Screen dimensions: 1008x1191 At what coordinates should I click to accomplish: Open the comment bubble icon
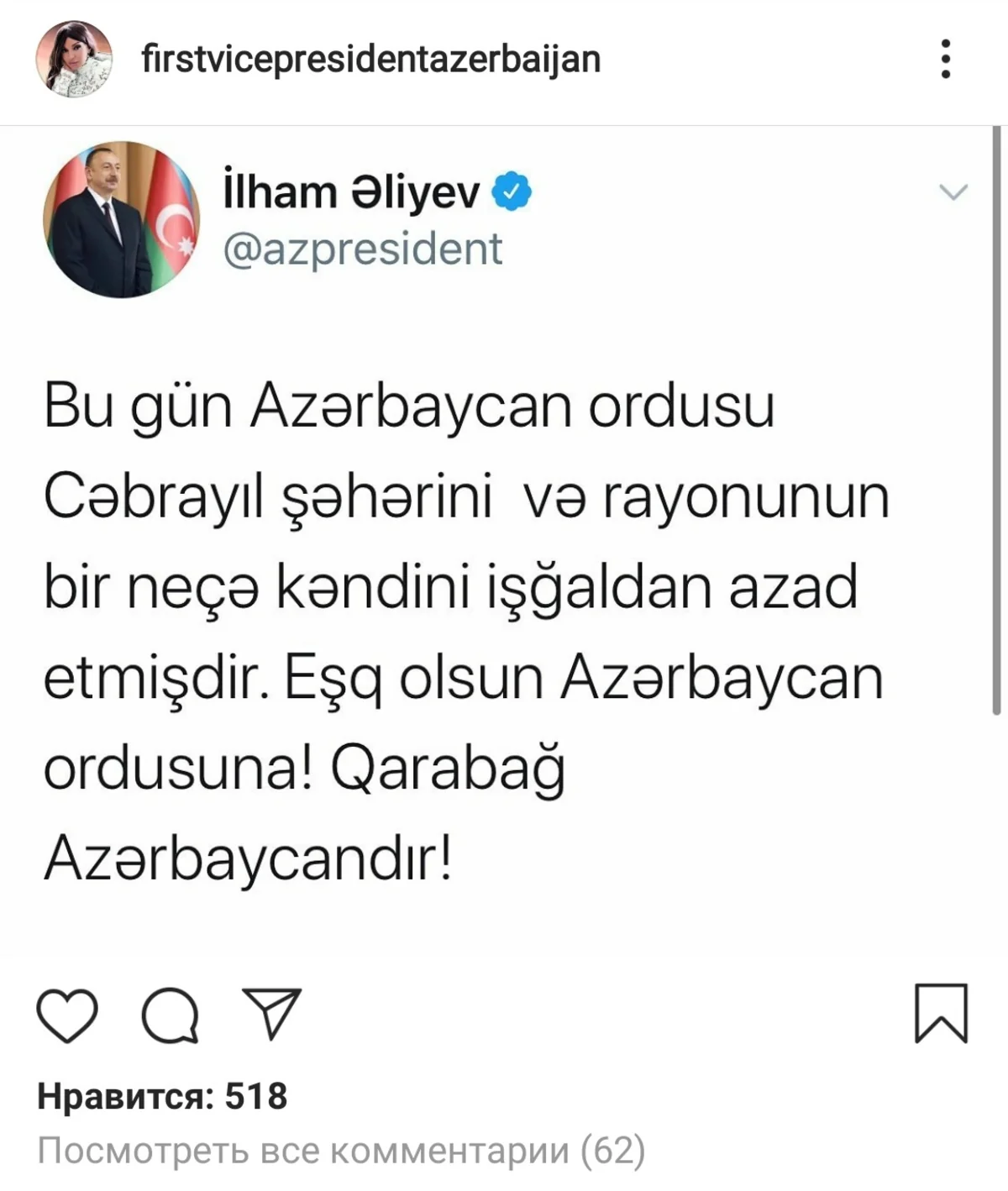tap(171, 1015)
